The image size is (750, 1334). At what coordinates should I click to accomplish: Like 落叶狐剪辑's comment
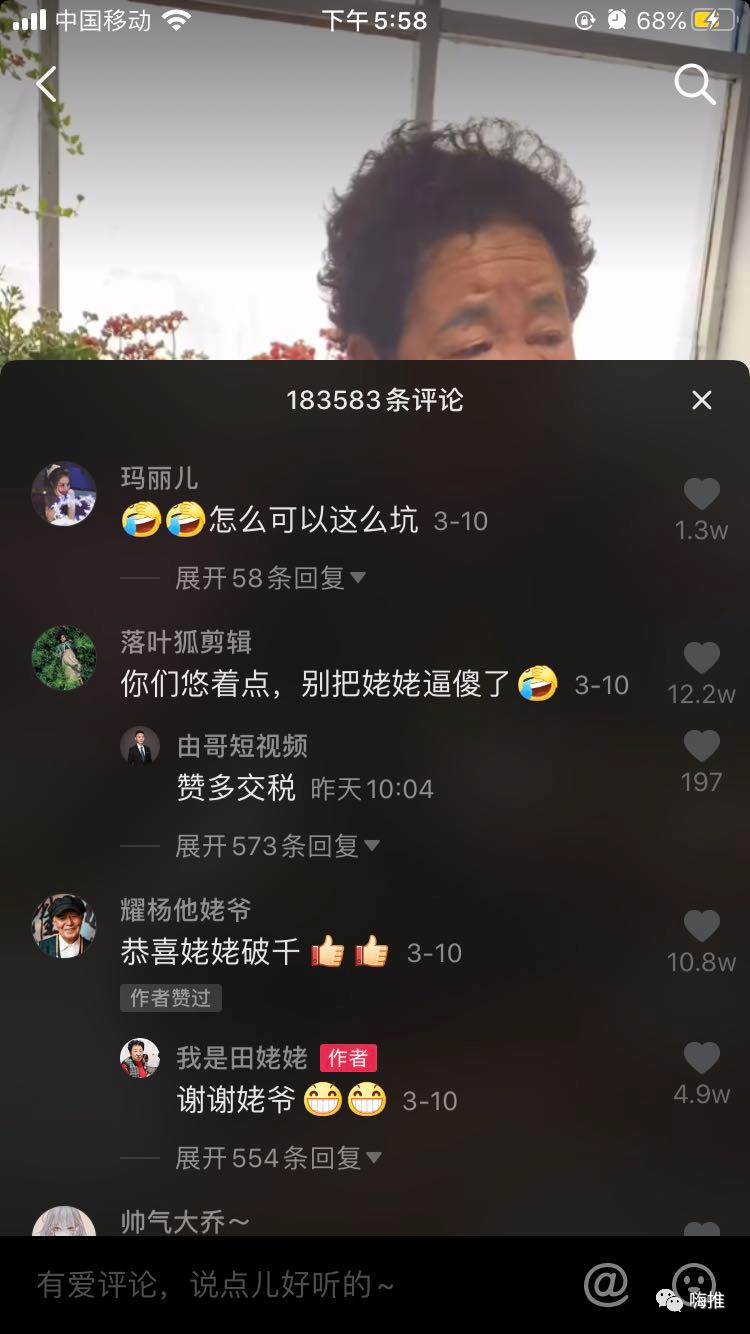click(701, 658)
